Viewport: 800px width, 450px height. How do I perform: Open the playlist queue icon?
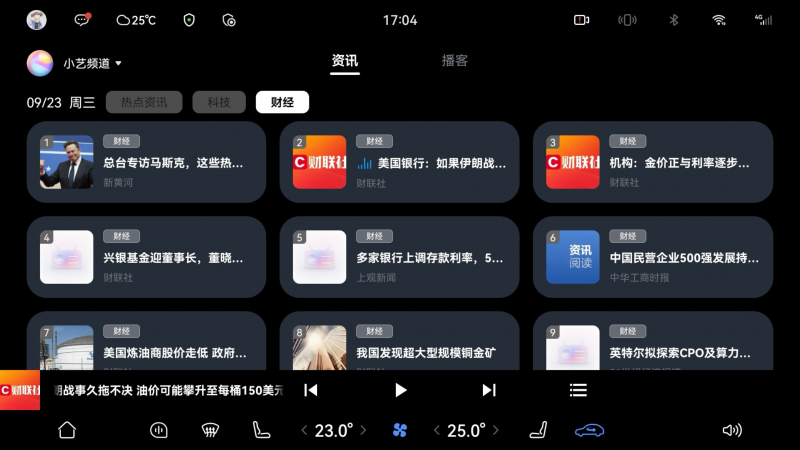coord(578,390)
